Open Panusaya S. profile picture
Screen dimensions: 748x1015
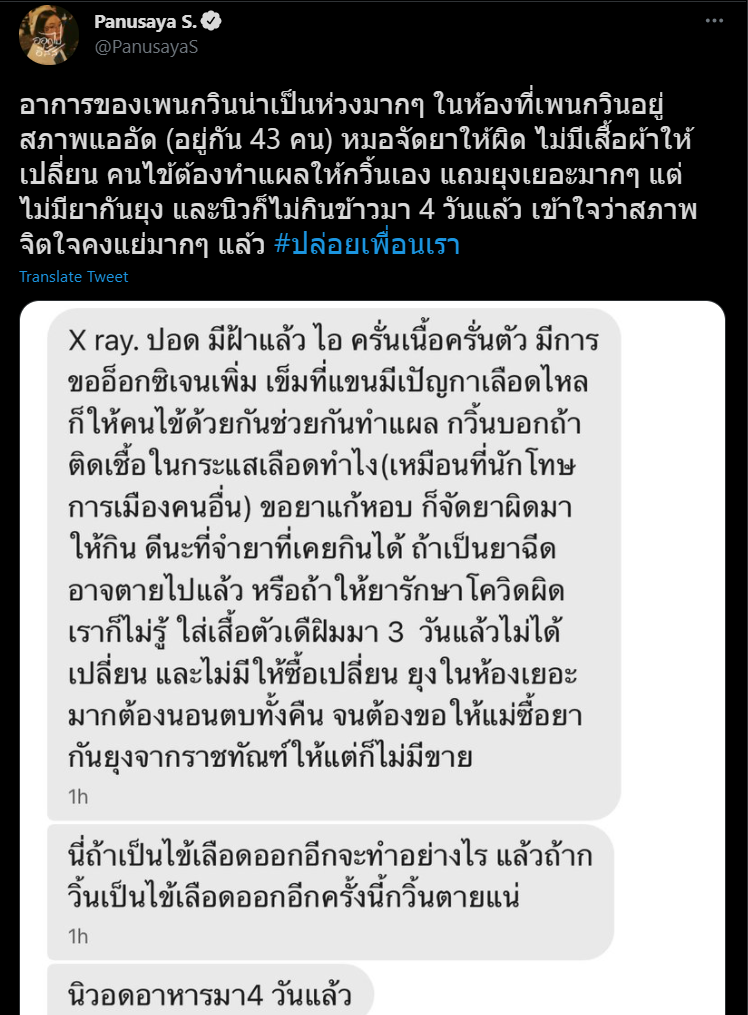[48, 33]
